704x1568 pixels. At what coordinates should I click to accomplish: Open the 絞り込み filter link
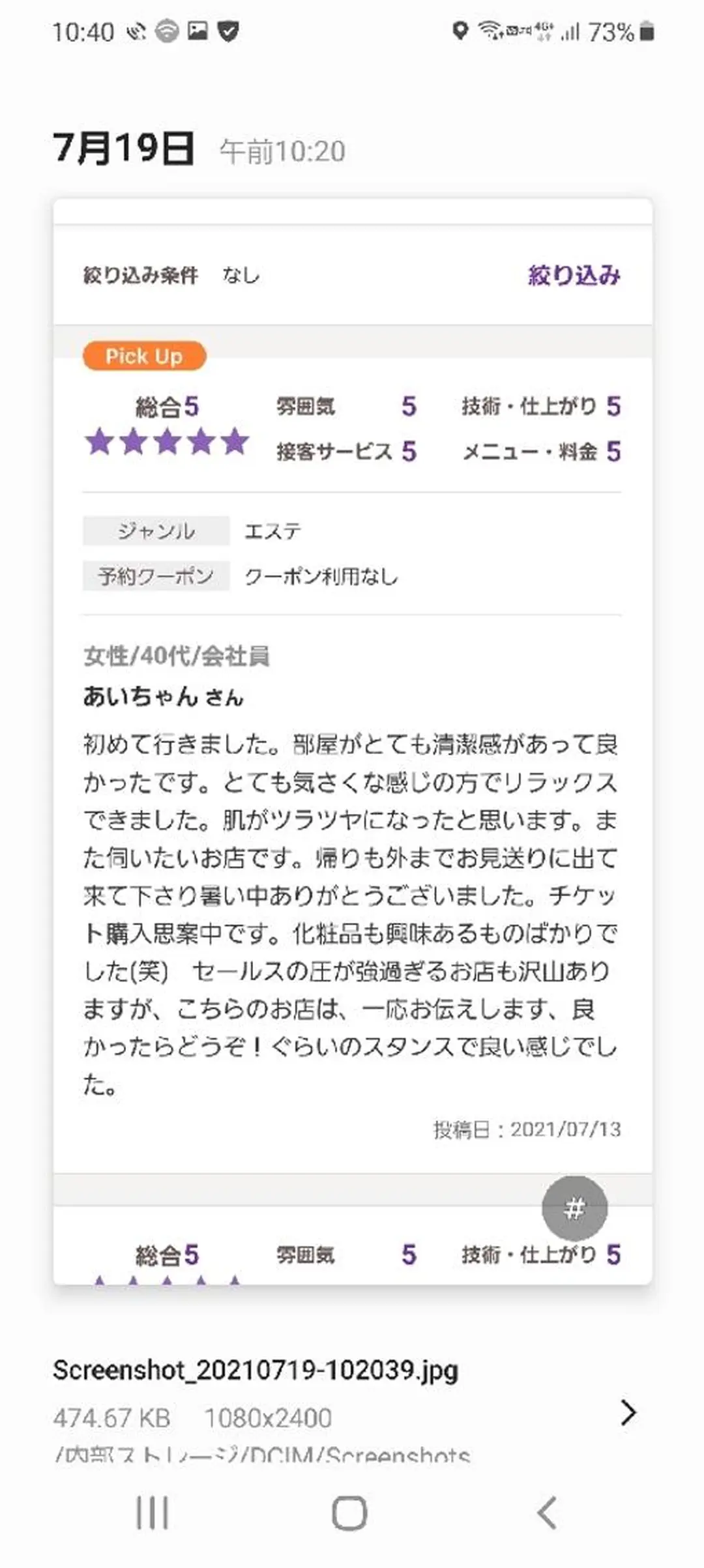[x=573, y=276]
